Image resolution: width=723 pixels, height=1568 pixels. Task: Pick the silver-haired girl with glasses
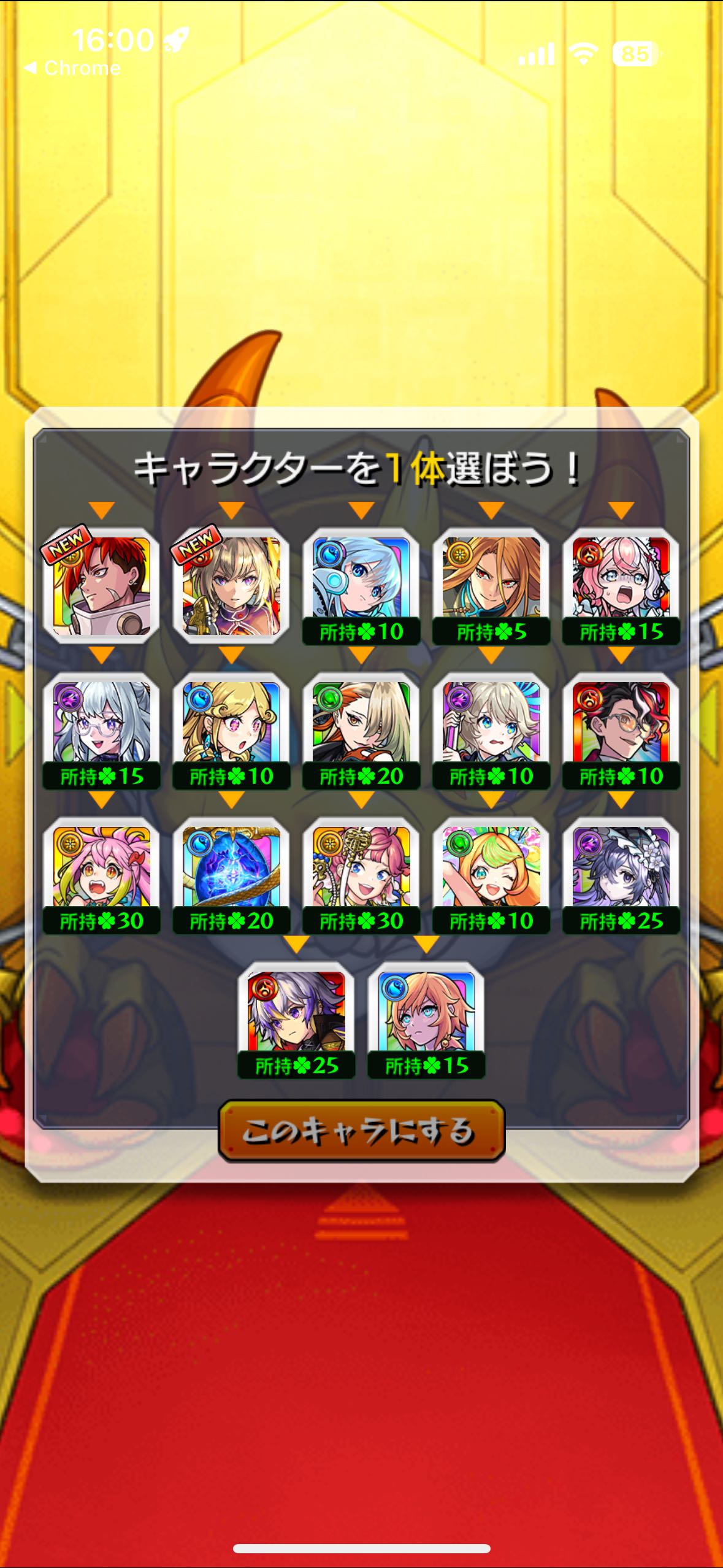pos(102,730)
